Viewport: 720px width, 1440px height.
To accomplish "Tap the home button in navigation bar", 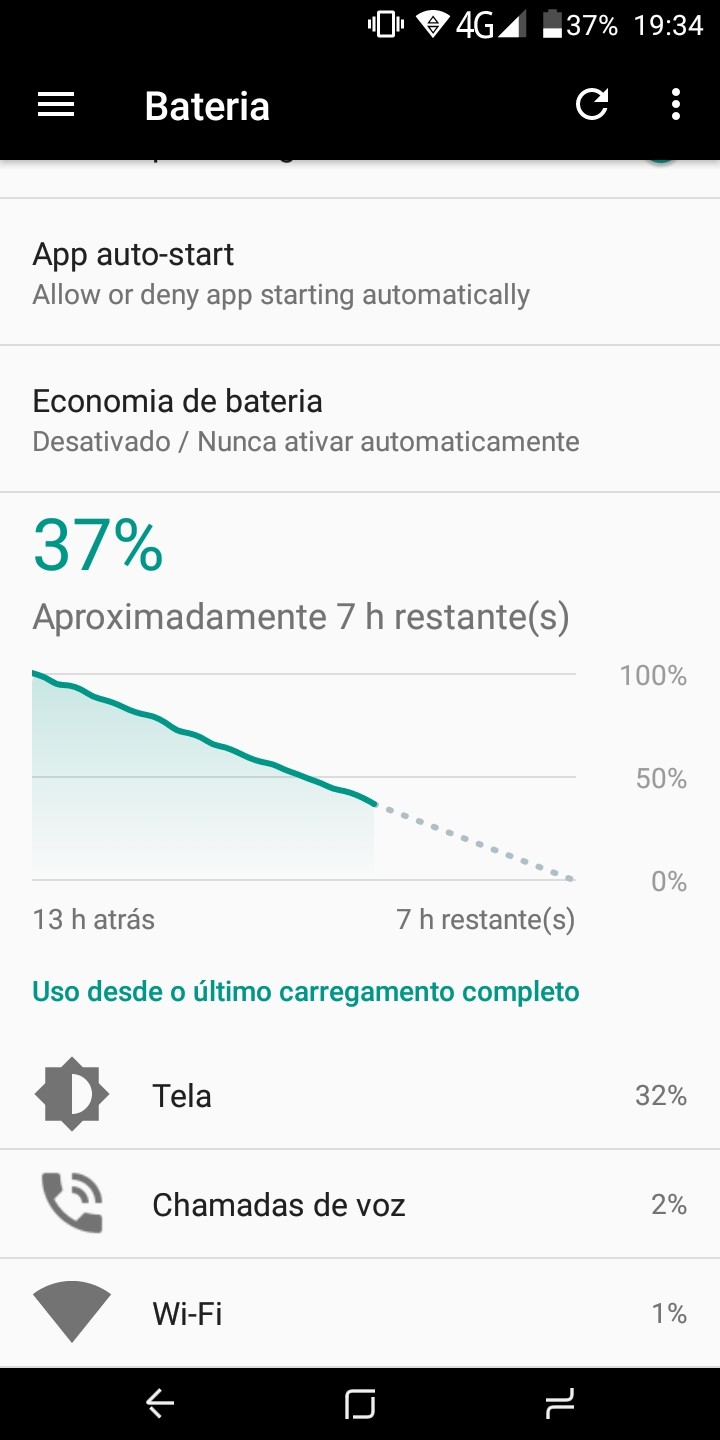I will (360, 1404).
